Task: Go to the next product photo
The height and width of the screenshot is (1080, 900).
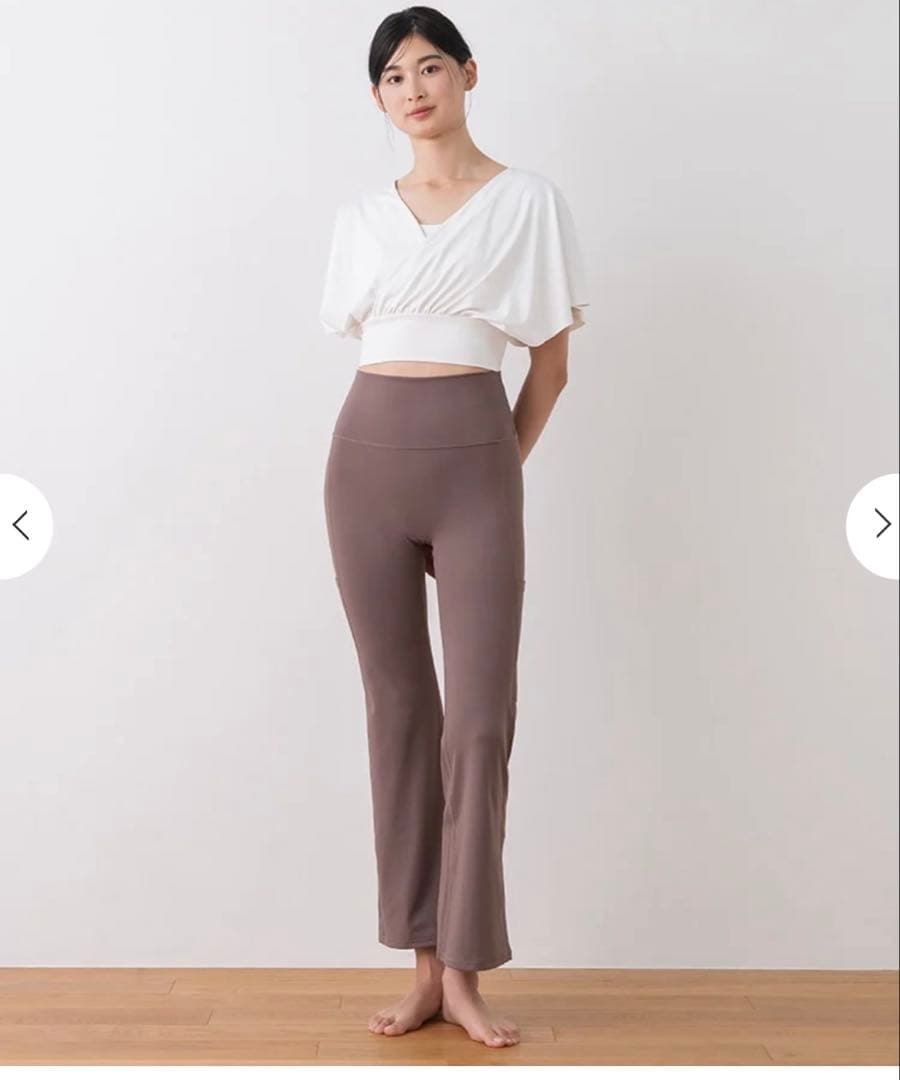Action: point(879,524)
